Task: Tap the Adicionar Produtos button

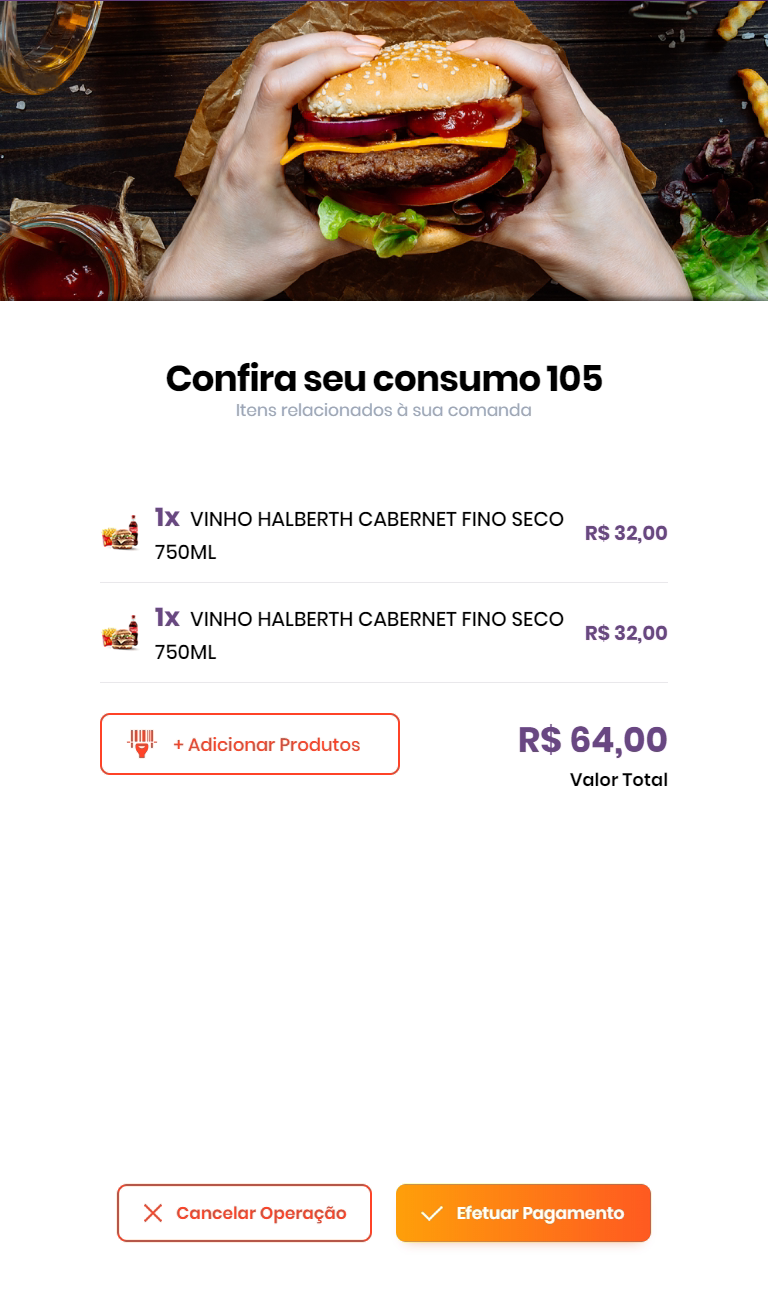Action: [250, 744]
